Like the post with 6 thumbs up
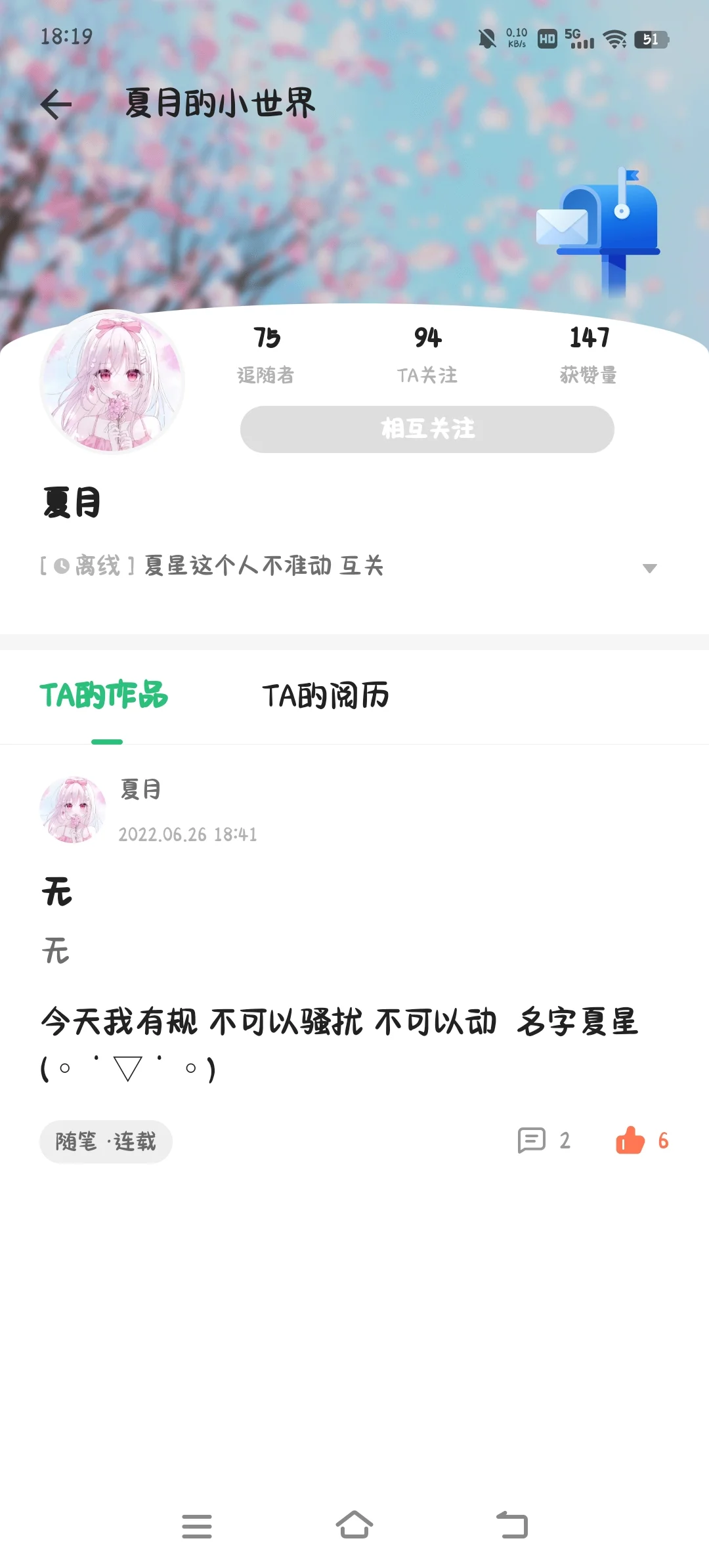The width and height of the screenshot is (709, 1568). (x=641, y=1141)
